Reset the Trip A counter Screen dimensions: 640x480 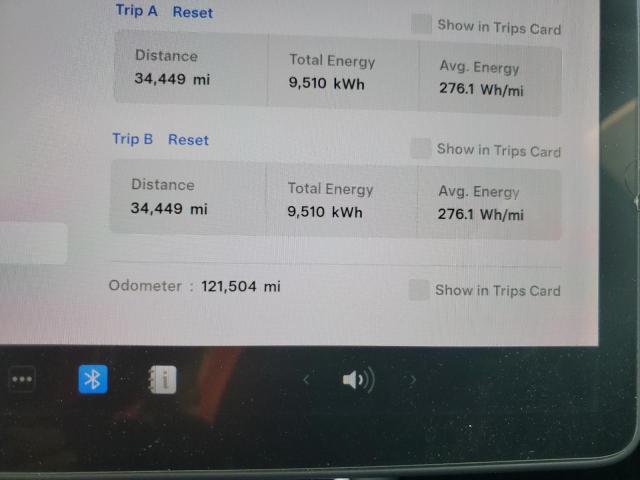pyautogui.click(x=192, y=12)
